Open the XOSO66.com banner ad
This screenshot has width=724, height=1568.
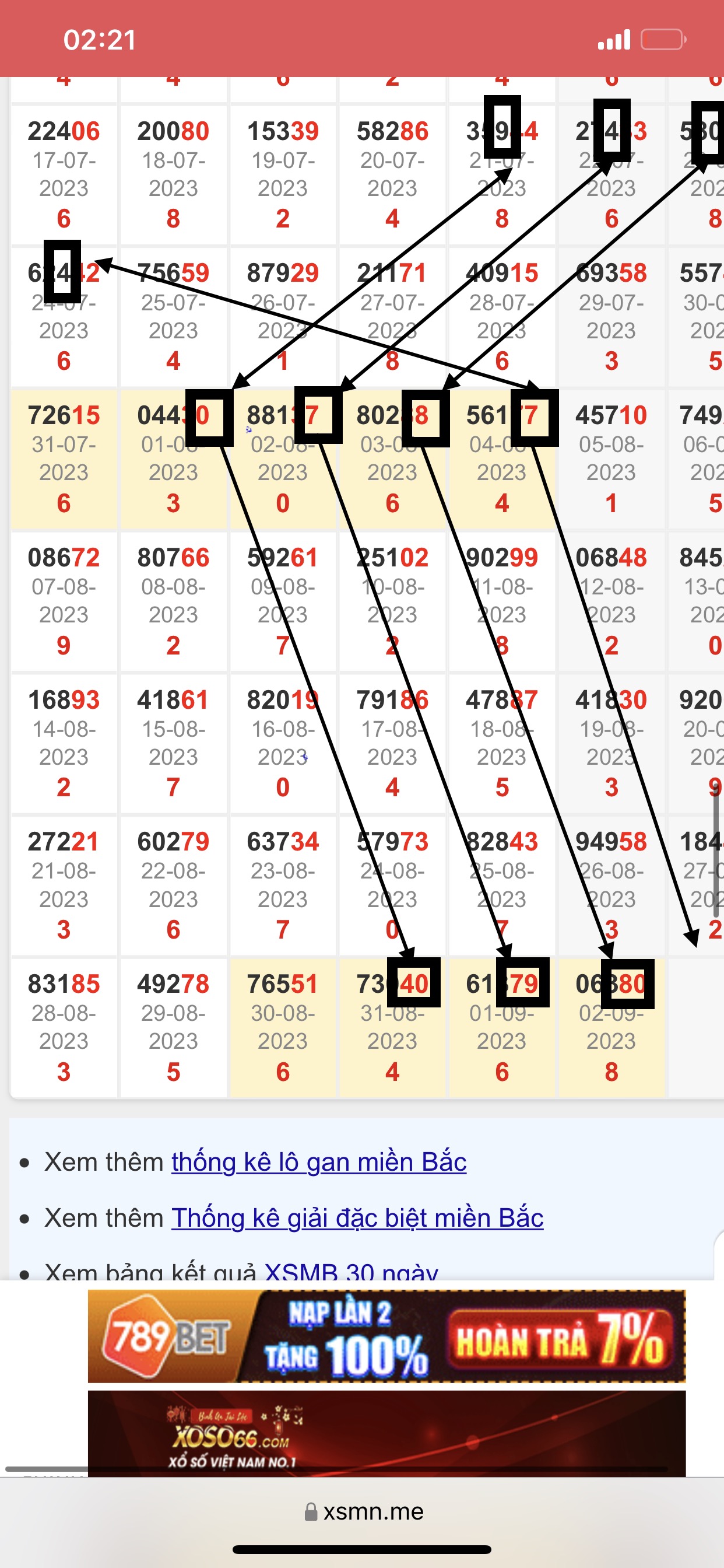386,1433
